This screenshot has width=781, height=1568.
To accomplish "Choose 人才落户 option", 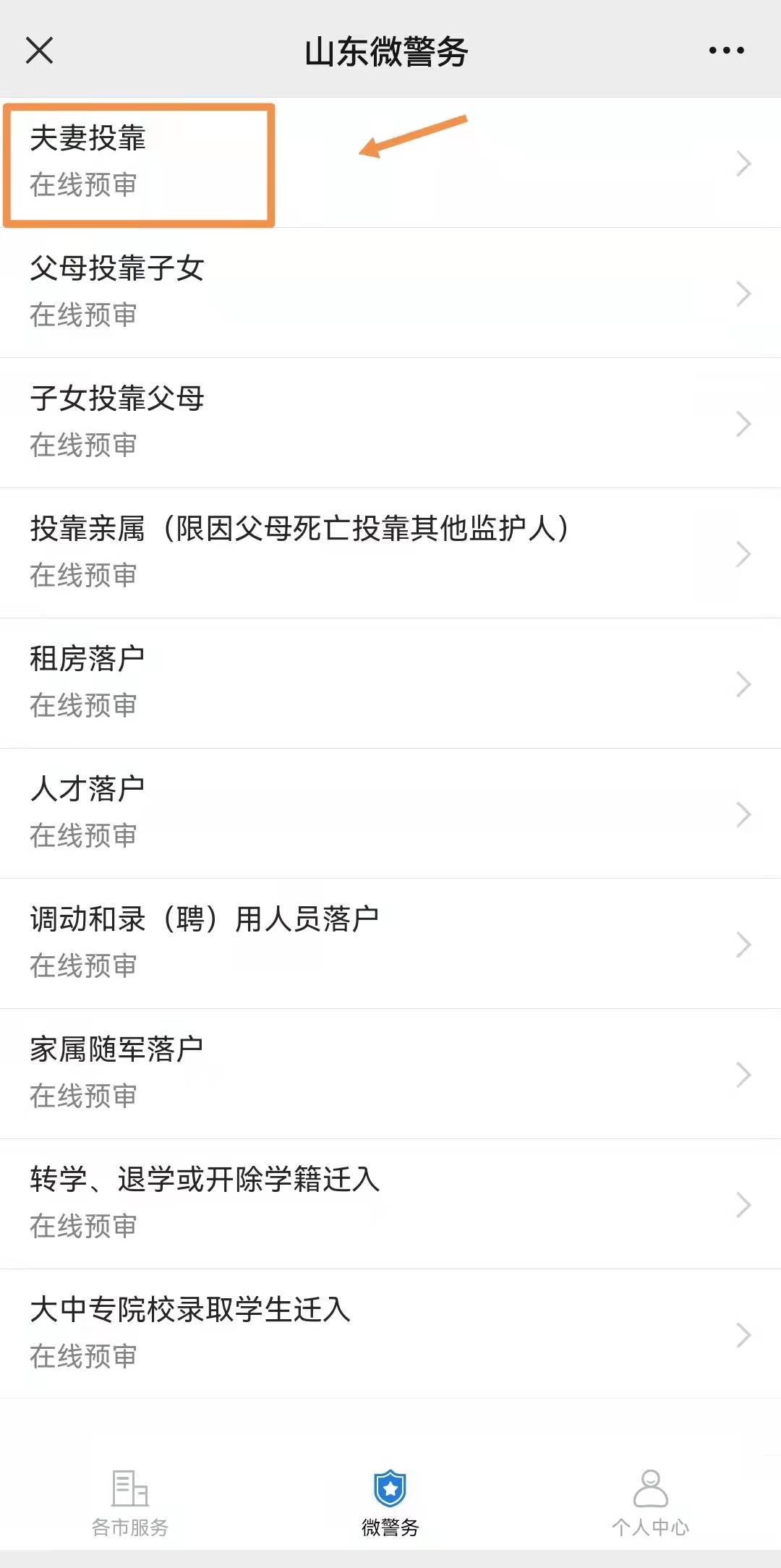I will click(x=390, y=814).
